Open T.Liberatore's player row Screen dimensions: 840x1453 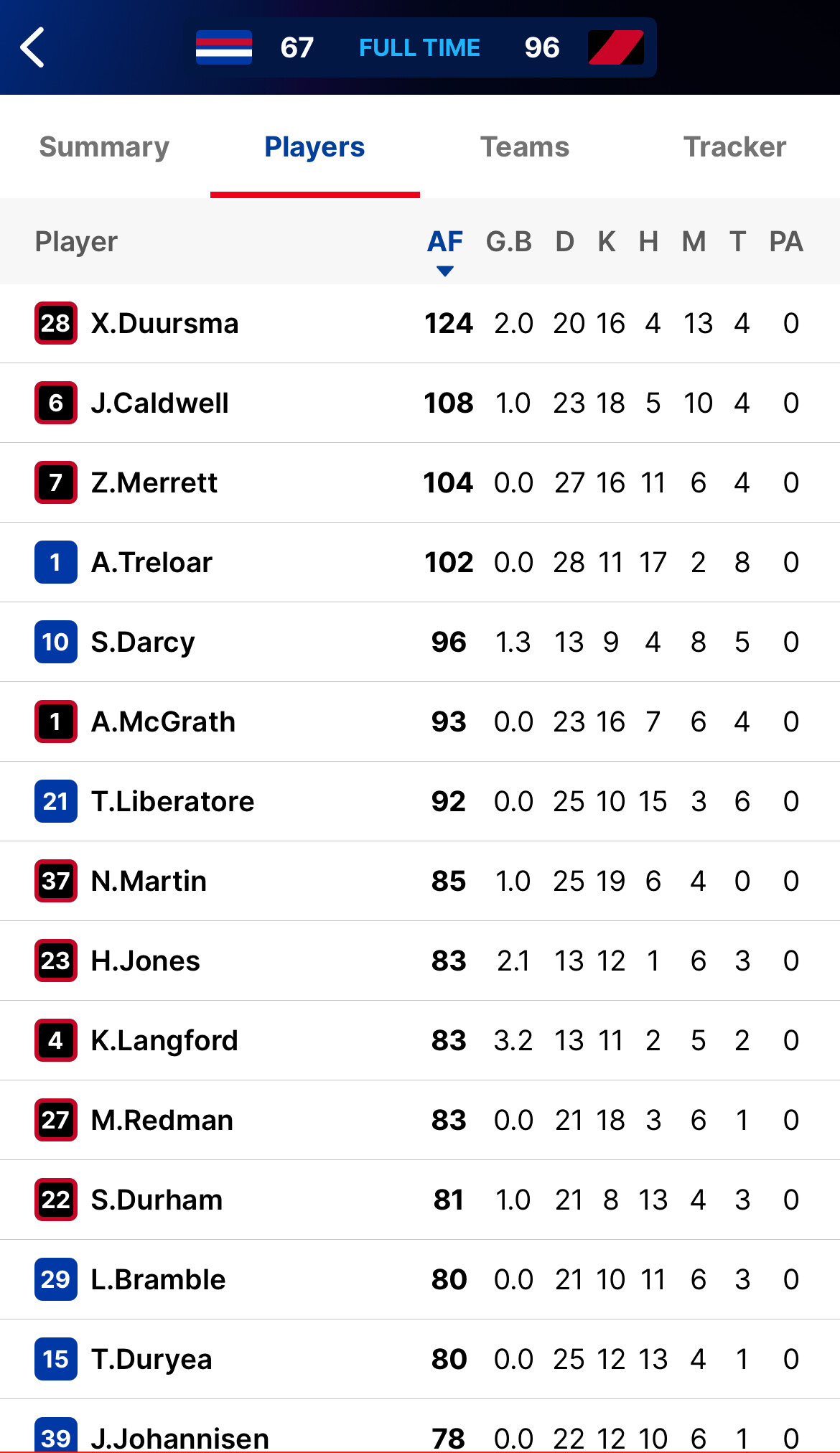coord(420,802)
